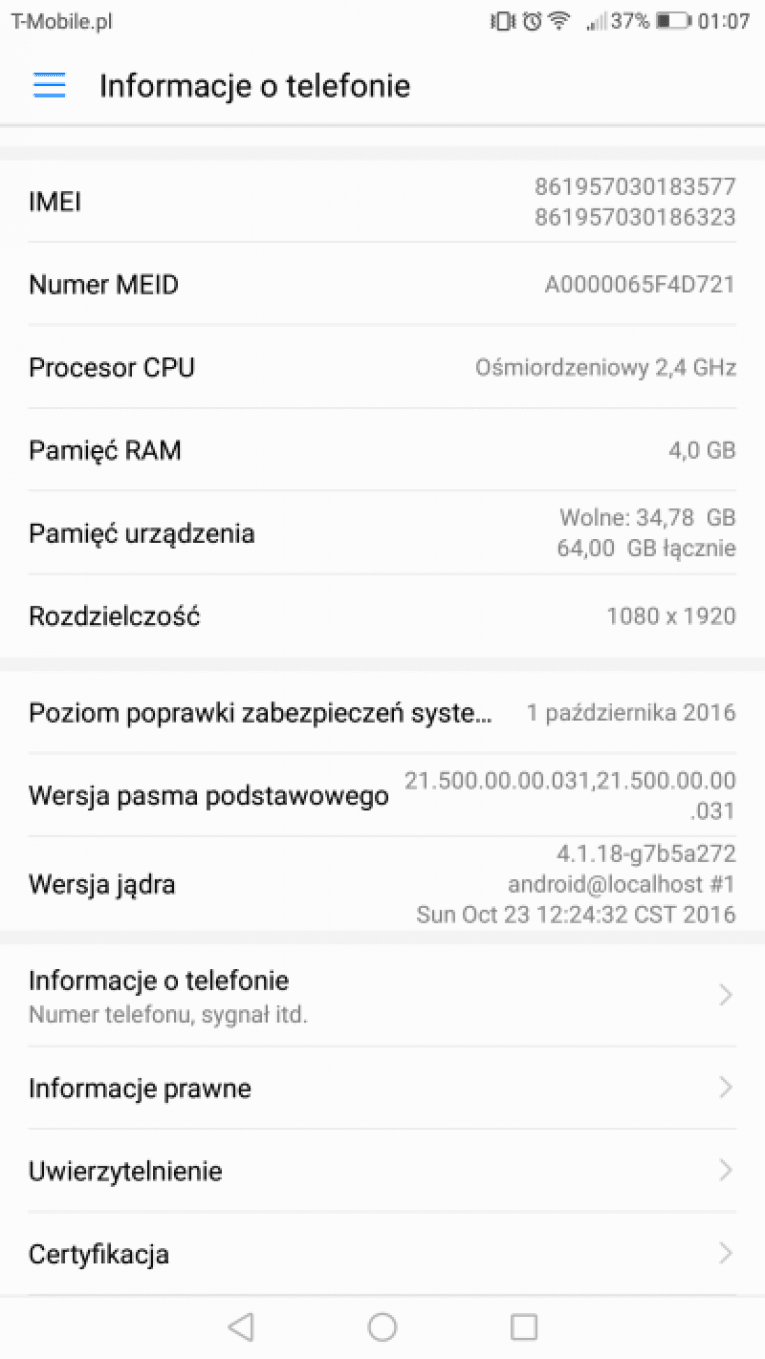765x1359 pixels.
Task: Open Informacje o telefonie status row
Action: point(382,996)
